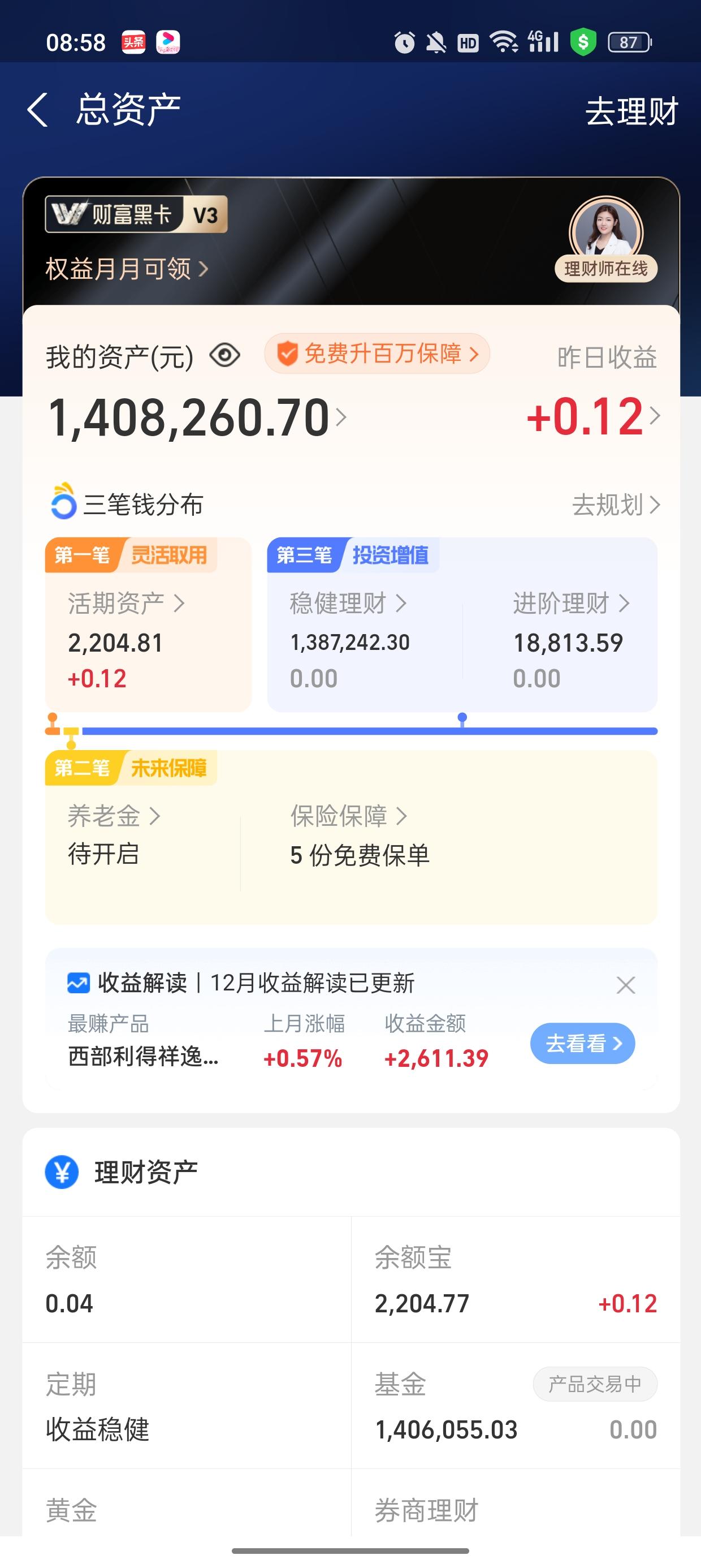Open the 财富黑卡 V3 card badge
The width and height of the screenshot is (701, 1568).
(x=135, y=214)
